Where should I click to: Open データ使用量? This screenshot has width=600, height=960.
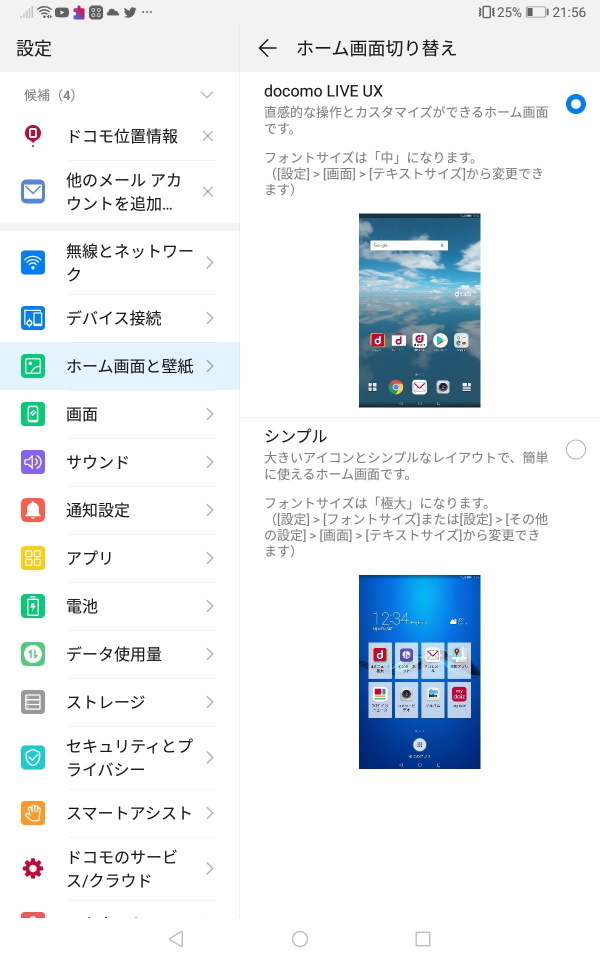(119, 654)
